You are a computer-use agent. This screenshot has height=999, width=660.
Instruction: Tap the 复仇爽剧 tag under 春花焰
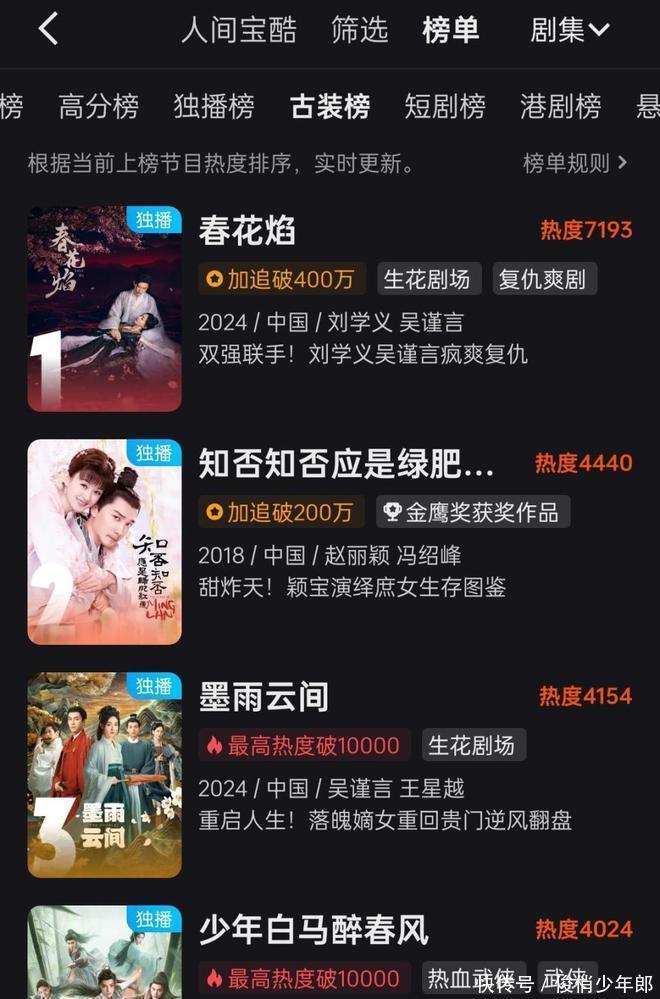click(545, 279)
